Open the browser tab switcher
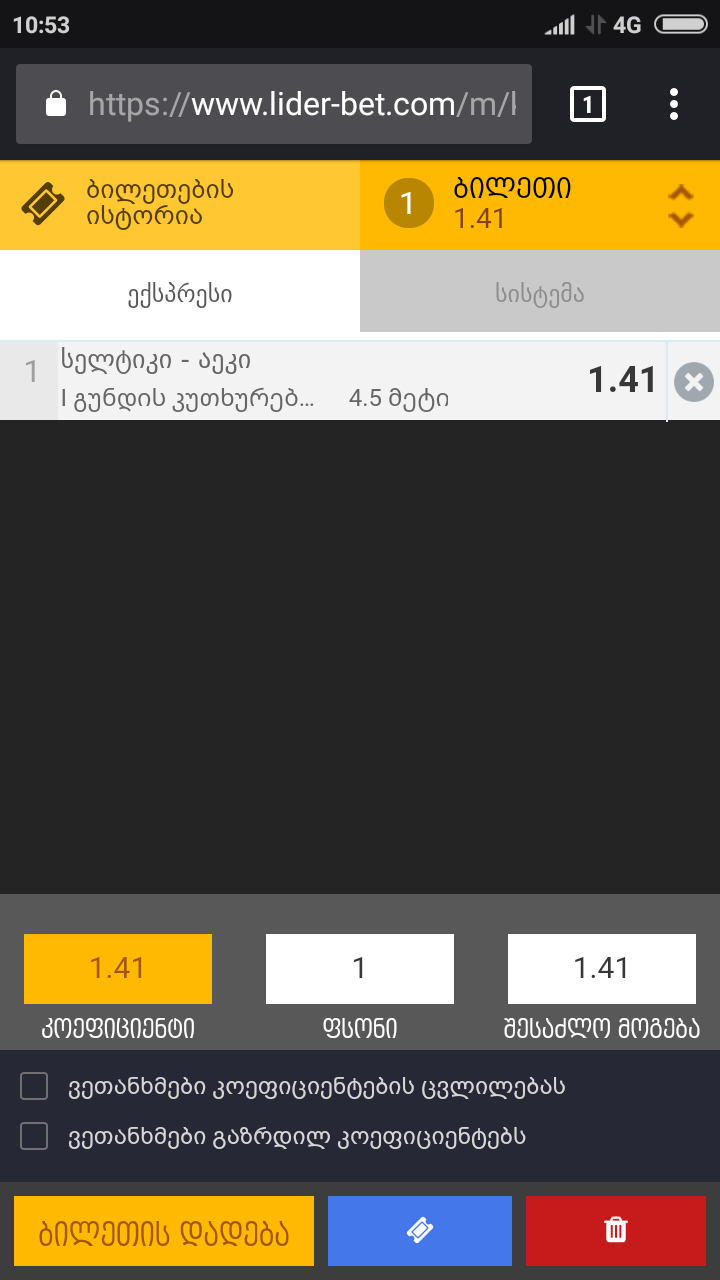 coord(587,104)
